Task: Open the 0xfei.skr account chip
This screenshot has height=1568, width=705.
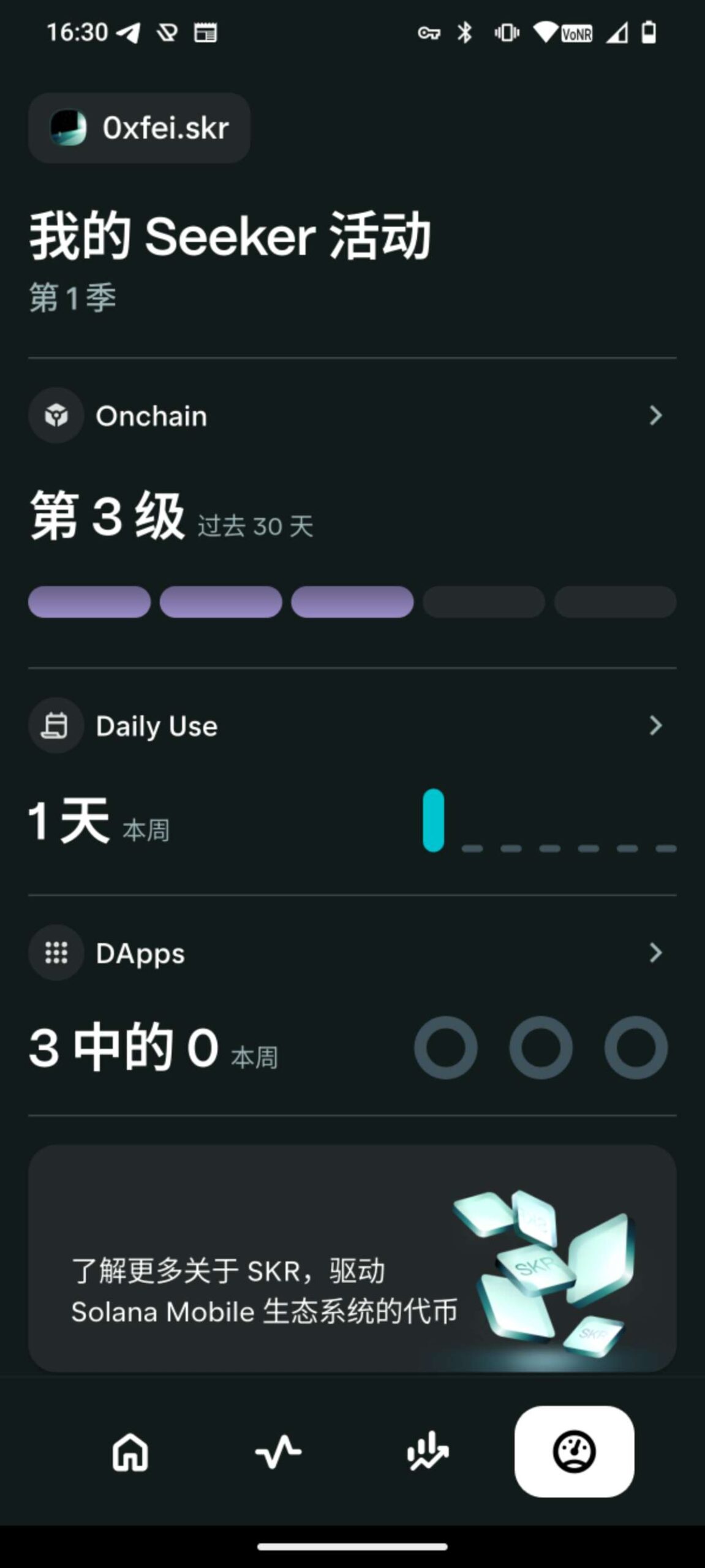Action: click(x=139, y=128)
